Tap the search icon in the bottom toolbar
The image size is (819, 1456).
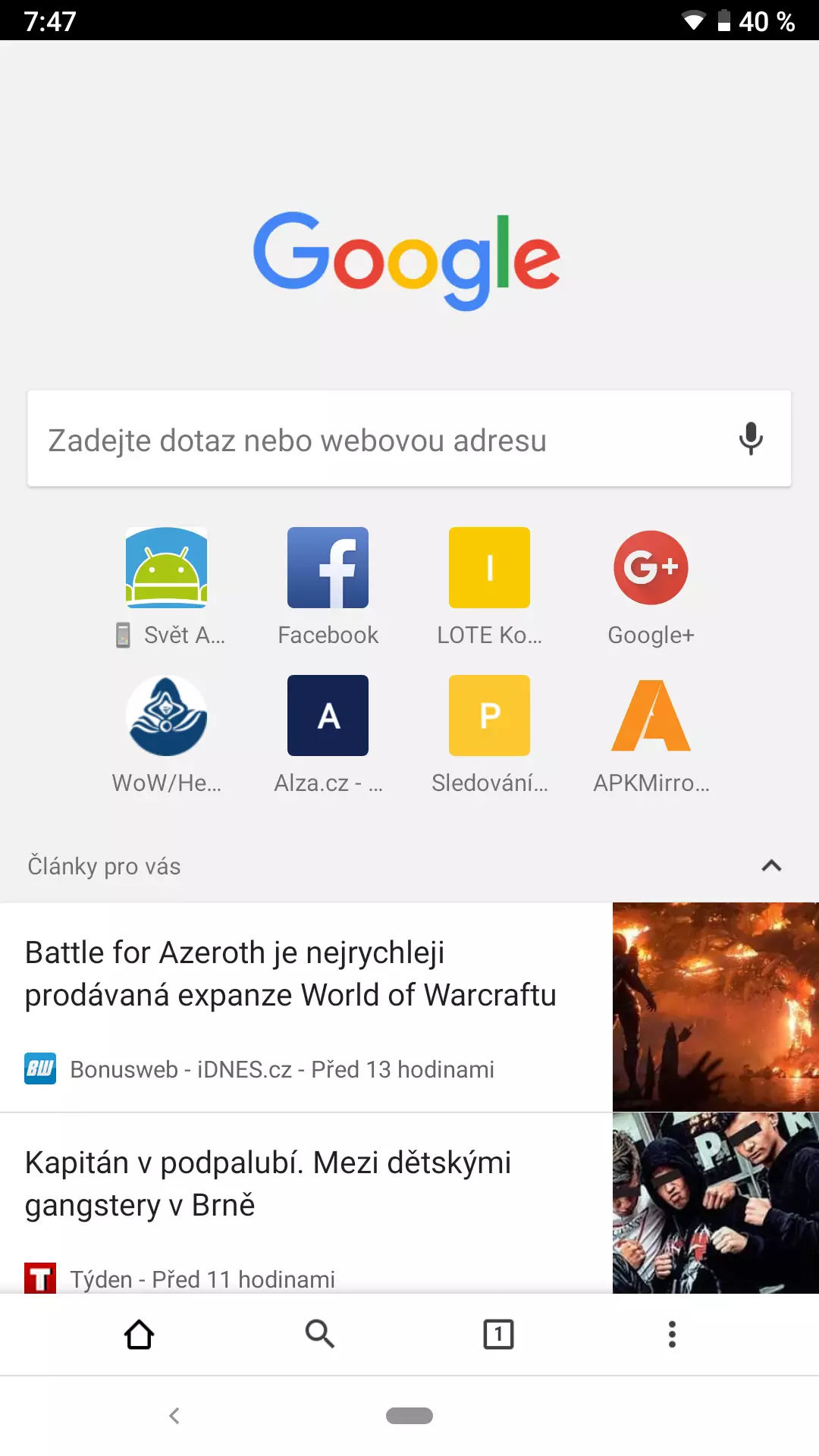click(319, 1334)
